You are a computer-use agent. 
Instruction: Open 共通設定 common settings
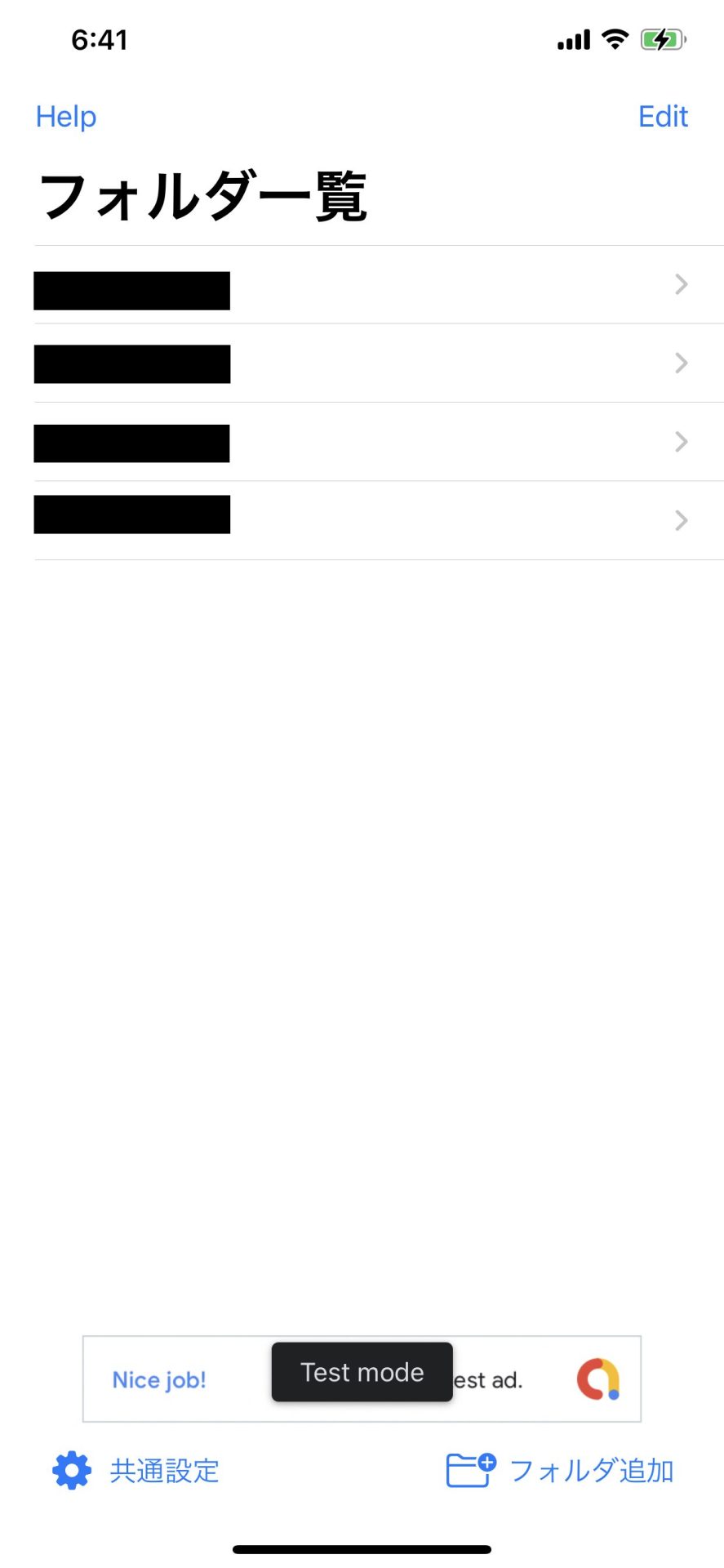(135, 1470)
